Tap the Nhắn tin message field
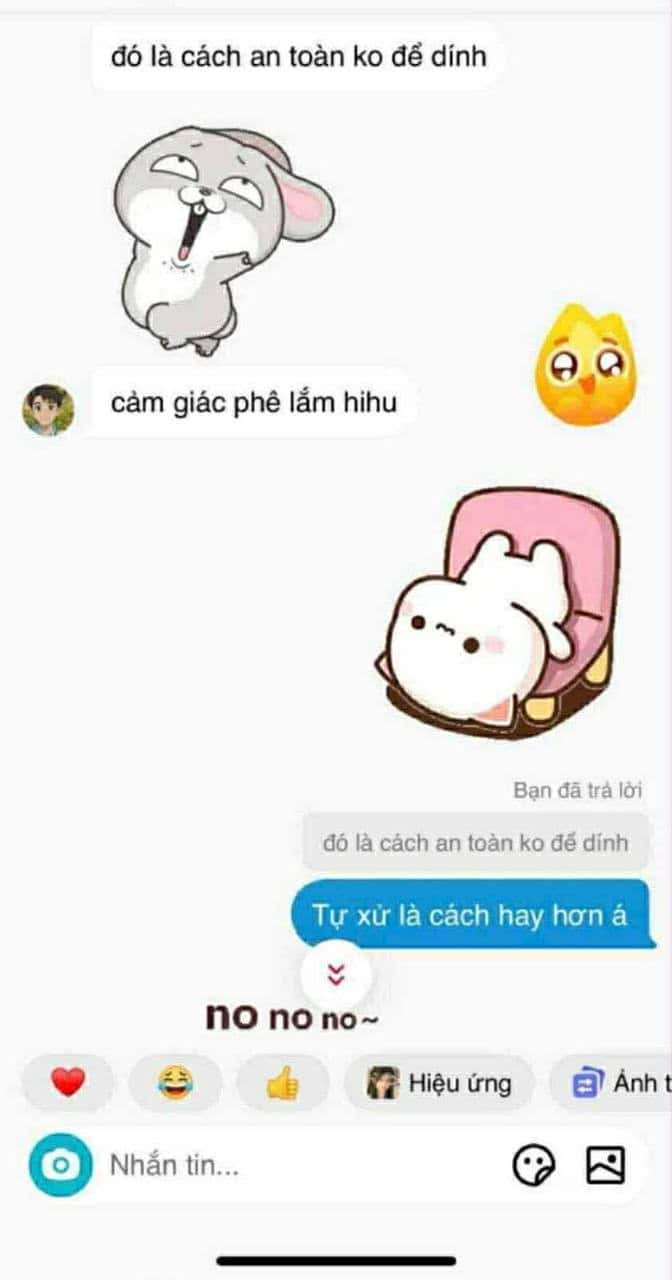Image resolution: width=672 pixels, height=1280 pixels. point(290,1165)
